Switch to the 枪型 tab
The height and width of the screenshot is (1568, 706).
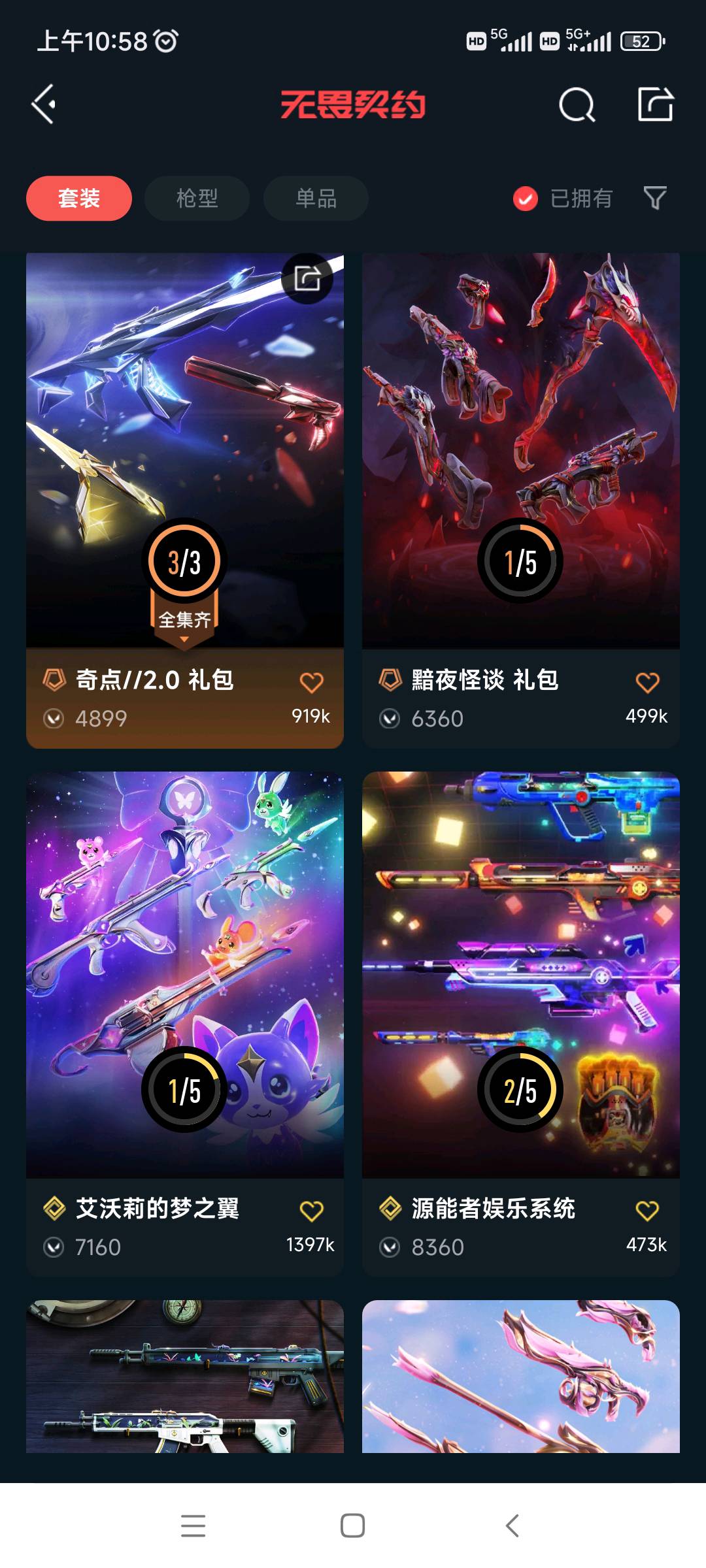[197, 198]
